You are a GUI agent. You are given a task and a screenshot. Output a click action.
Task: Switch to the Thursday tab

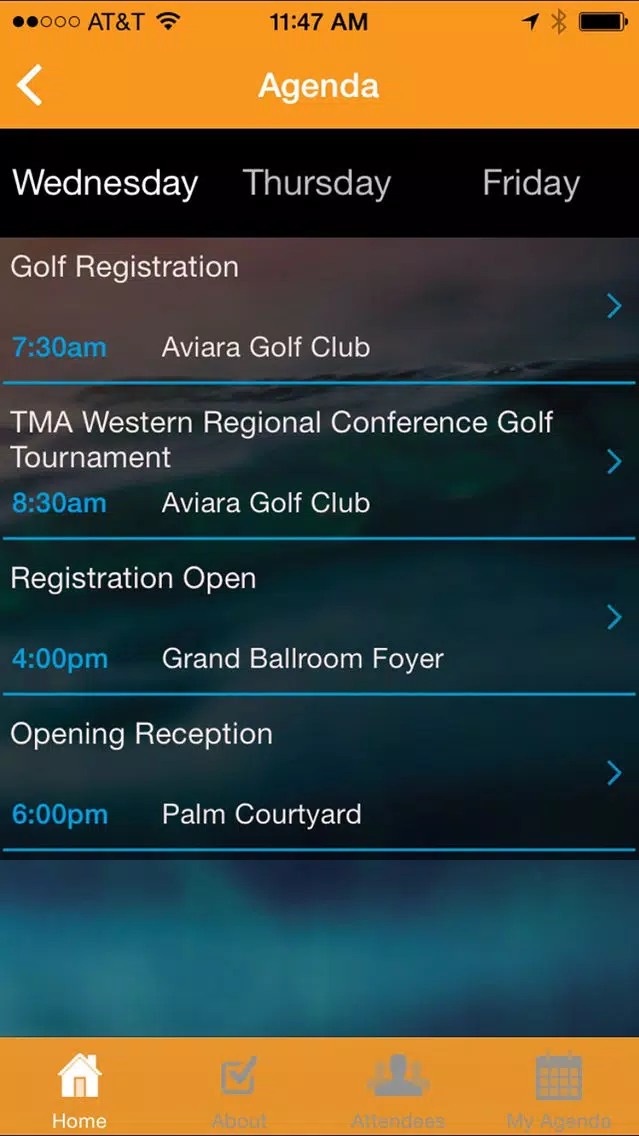(317, 183)
